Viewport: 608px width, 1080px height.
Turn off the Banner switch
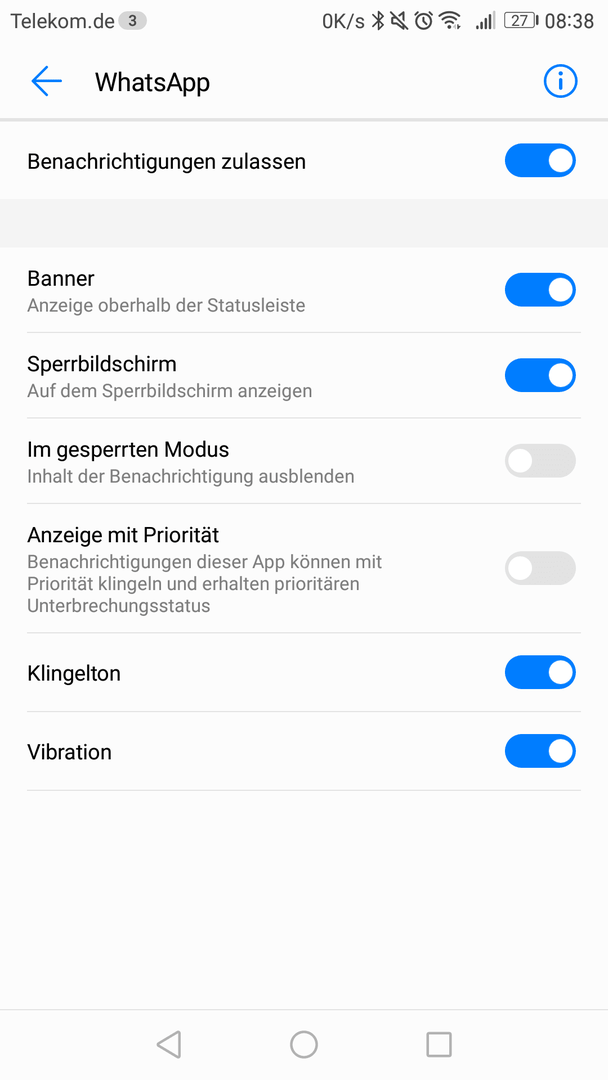tap(541, 289)
